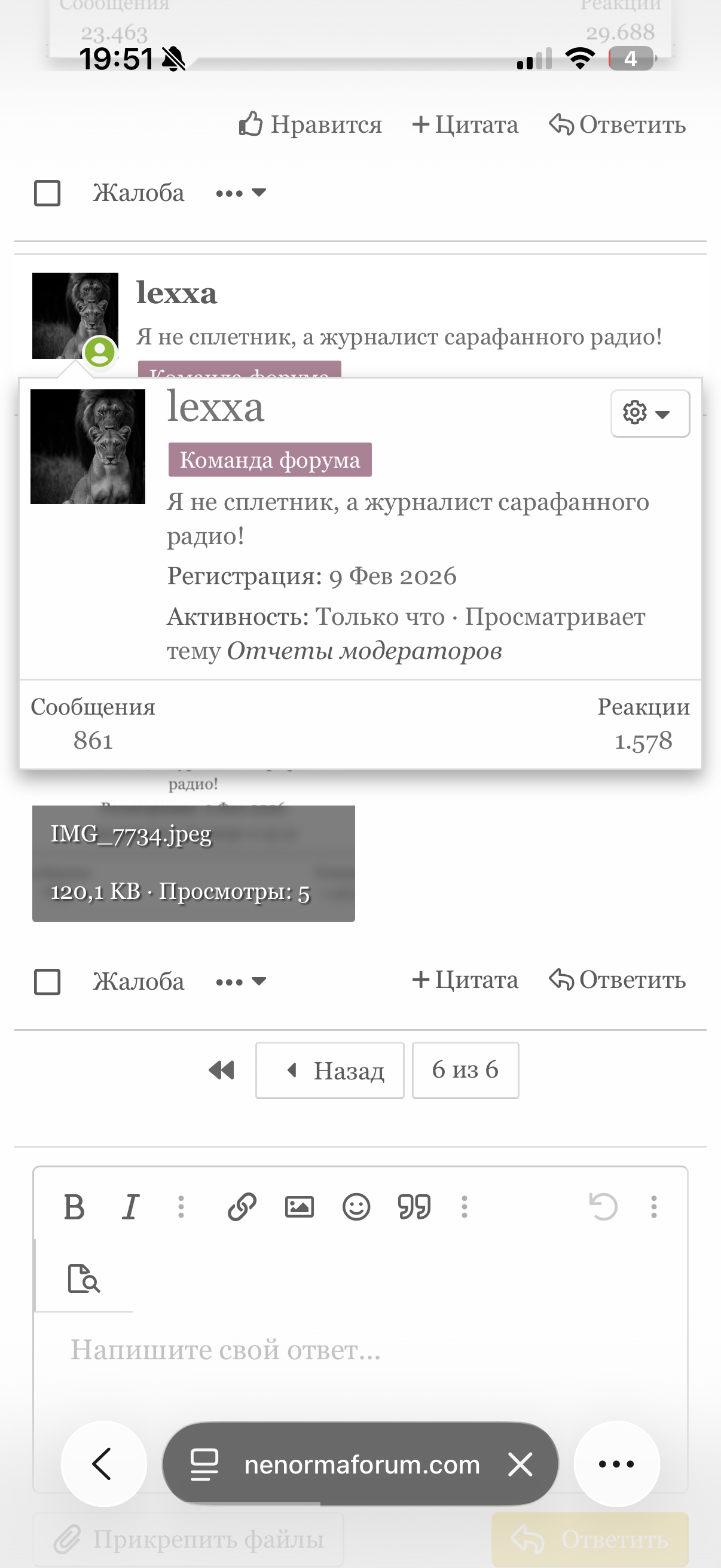Viewport: 721px width, 1568px height.
Task: Open the topic link Отчеты модераторов
Action: pos(364,651)
